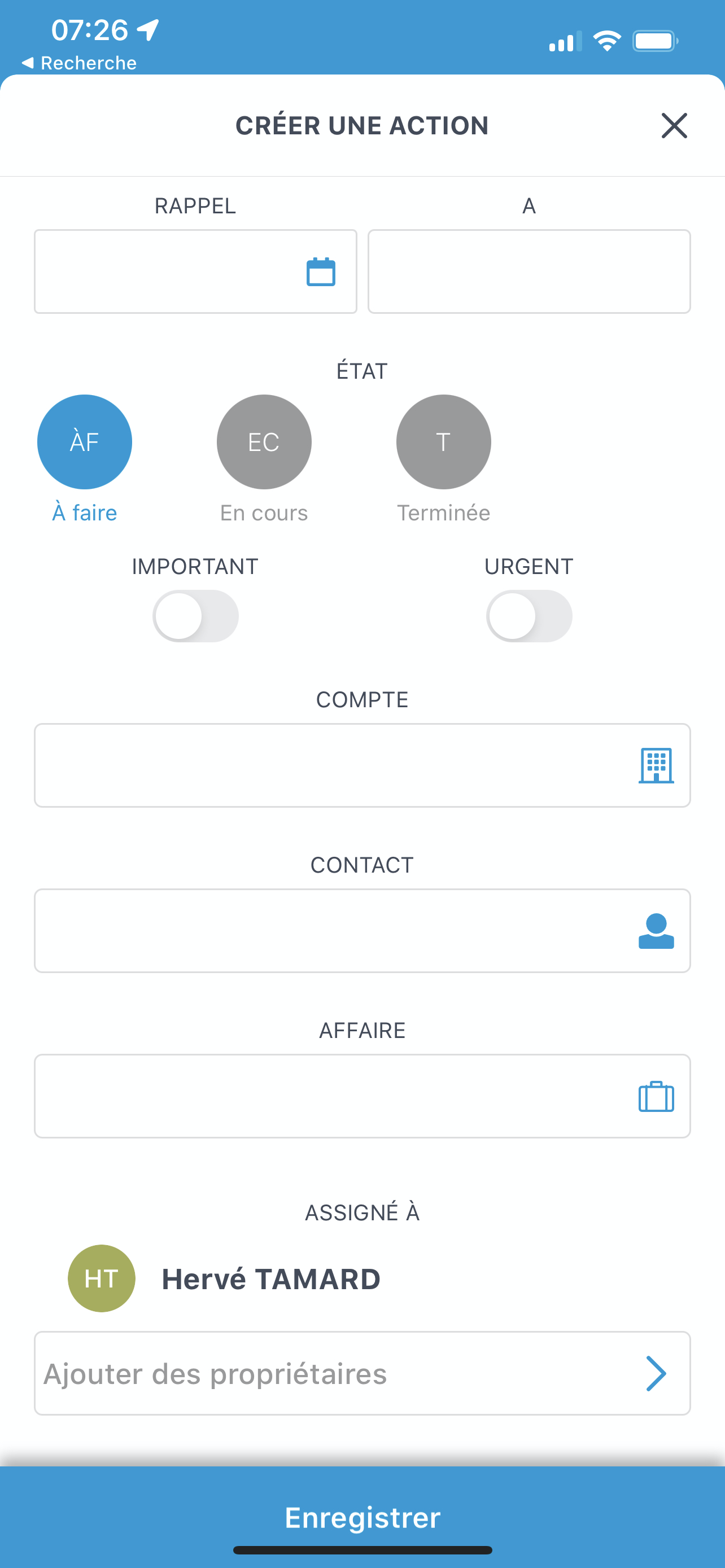Image resolution: width=725 pixels, height=1568 pixels.
Task: Enable the Important switch
Action: pos(195,616)
